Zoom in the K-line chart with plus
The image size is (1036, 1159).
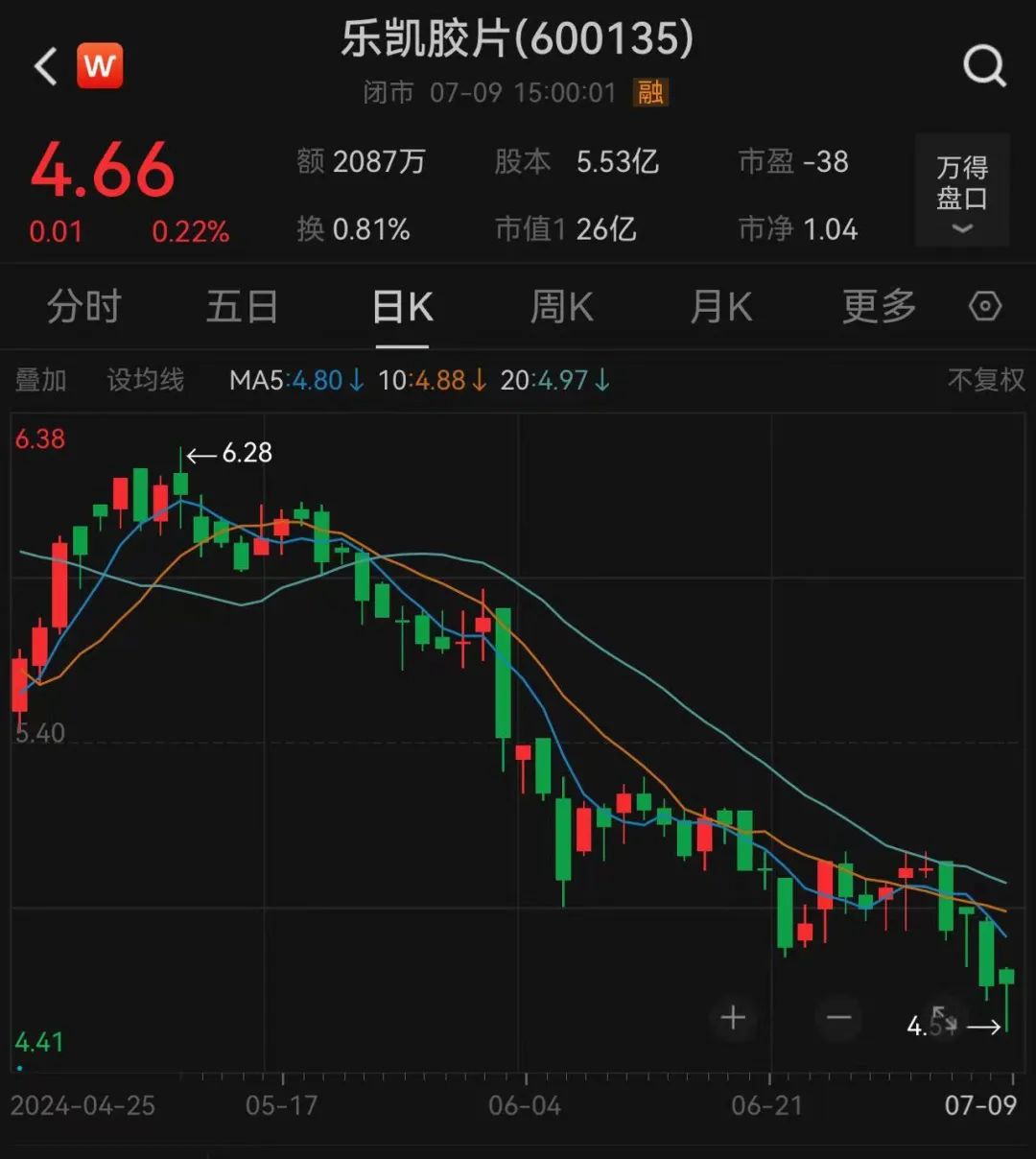(733, 1017)
